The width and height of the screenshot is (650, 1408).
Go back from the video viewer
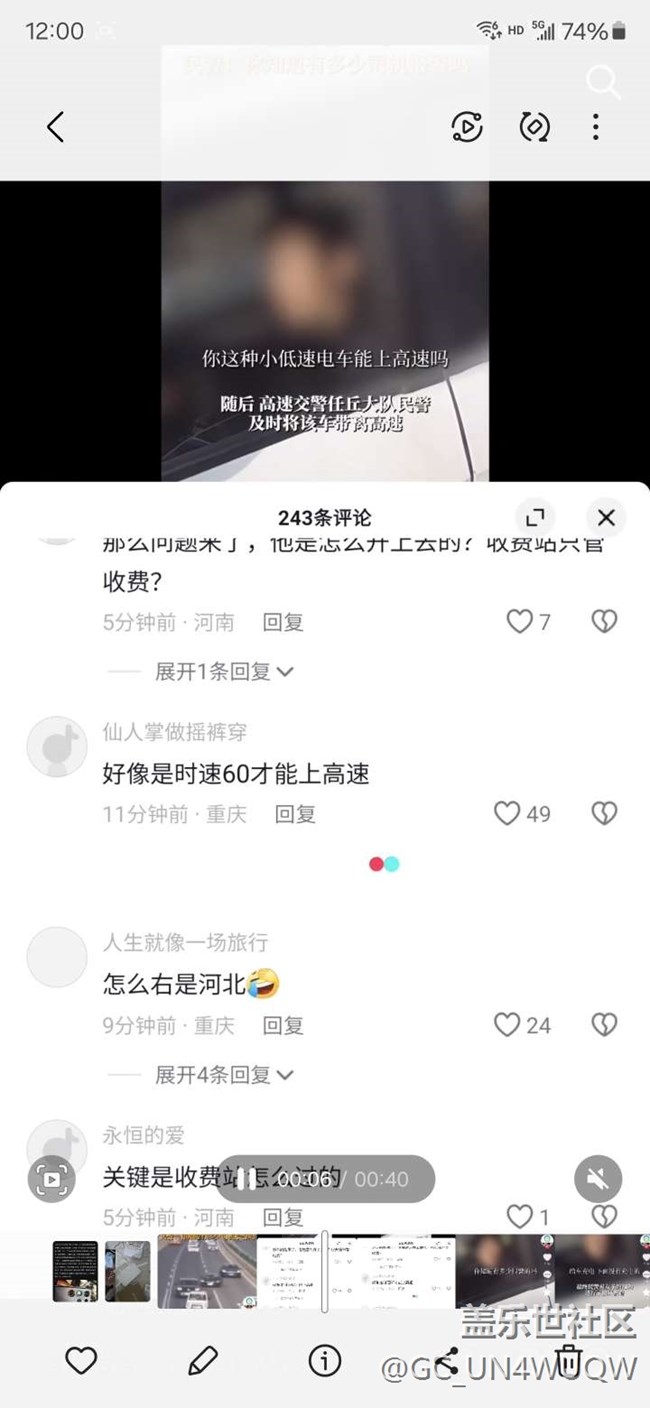pos(56,127)
